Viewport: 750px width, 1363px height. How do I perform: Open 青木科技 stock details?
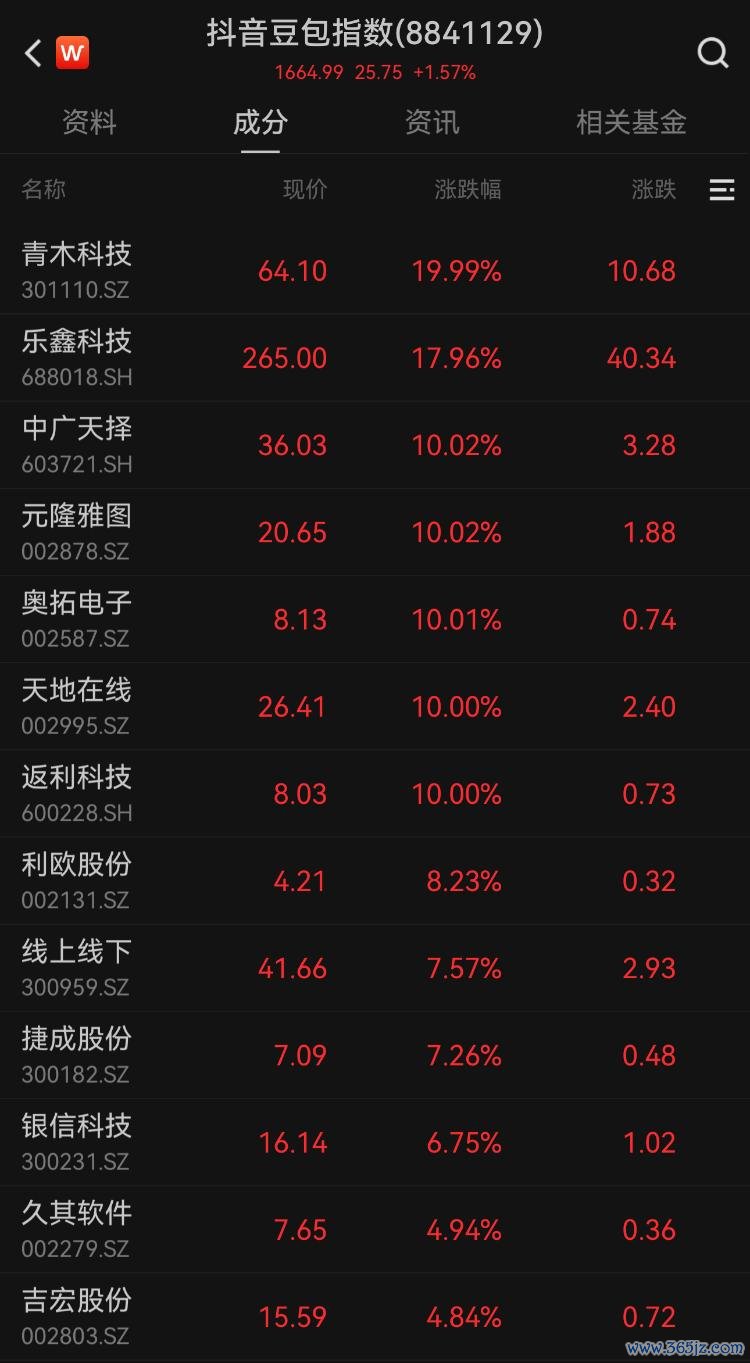click(375, 271)
